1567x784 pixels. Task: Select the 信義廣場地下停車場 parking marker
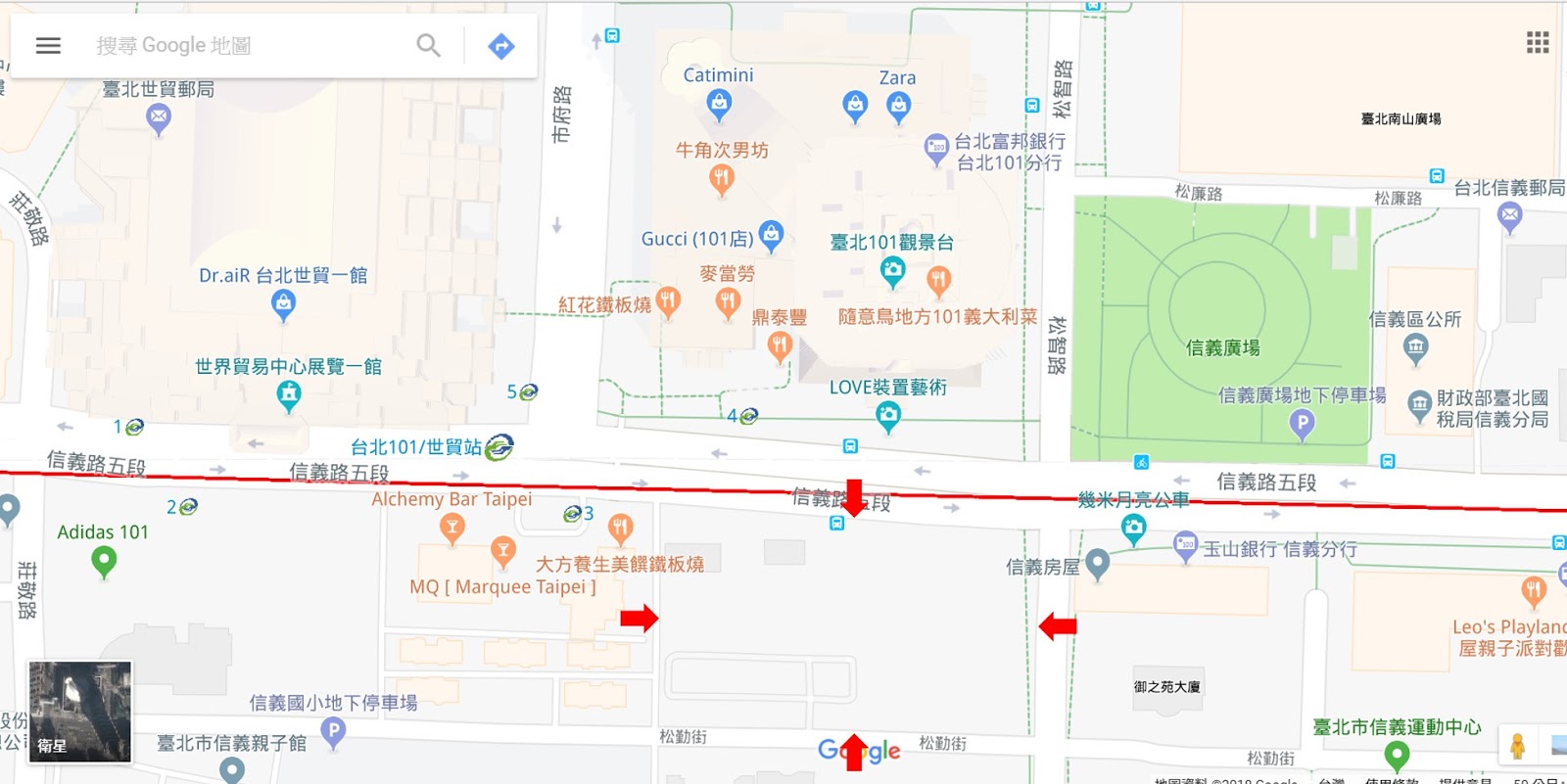click(1301, 423)
